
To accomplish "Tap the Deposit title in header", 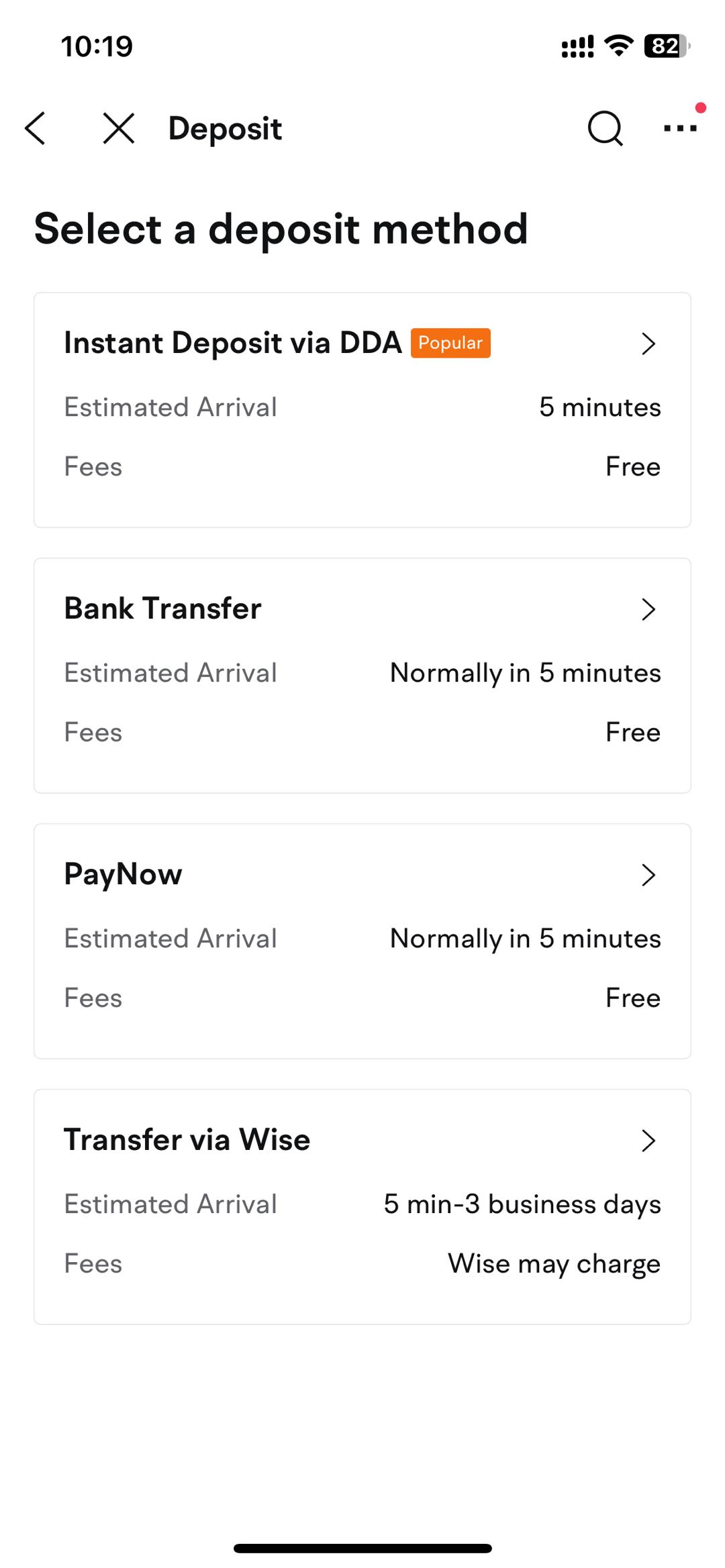I will pos(224,128).
